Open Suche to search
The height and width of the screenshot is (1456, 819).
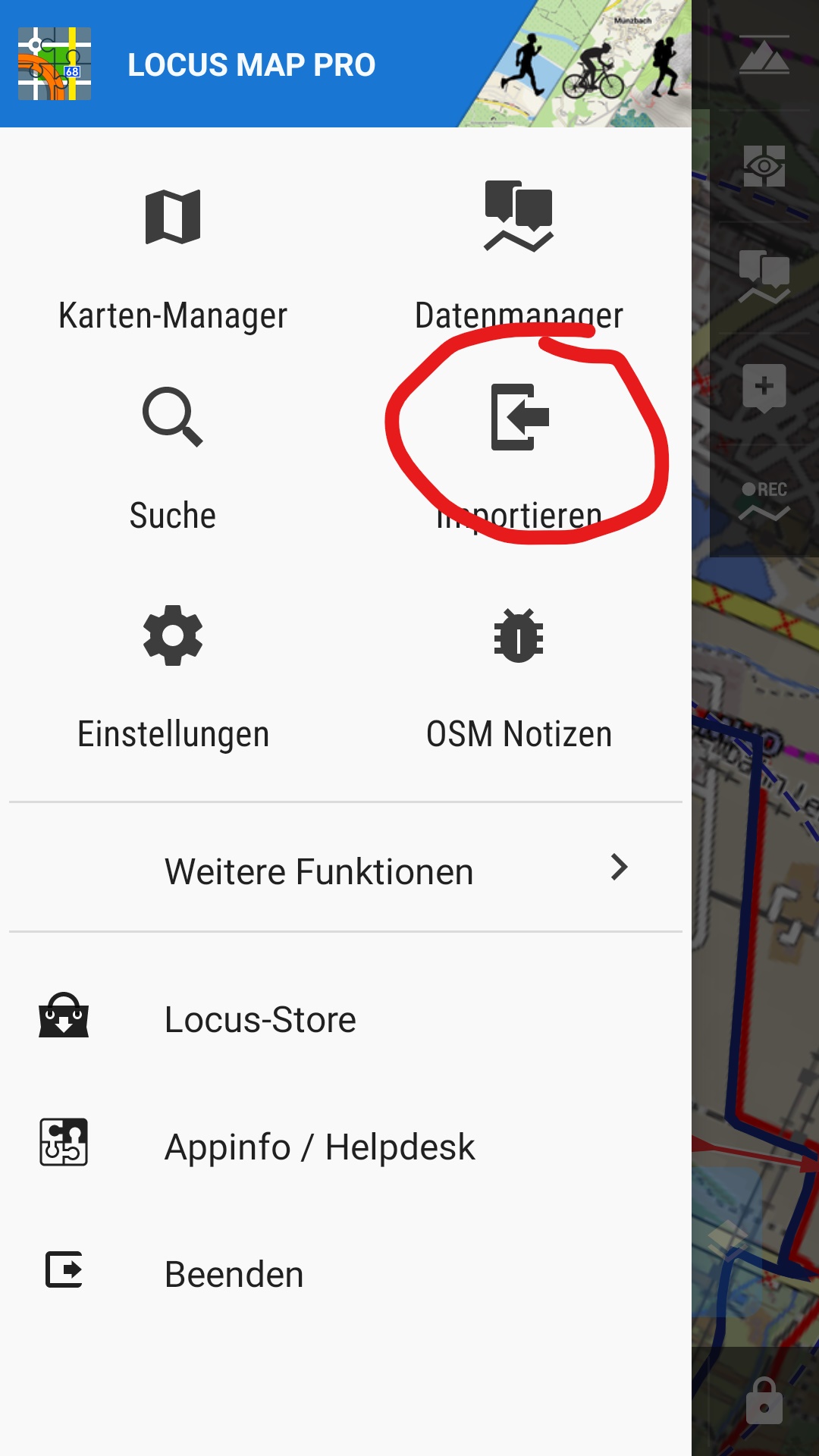[x=173, y=455]
